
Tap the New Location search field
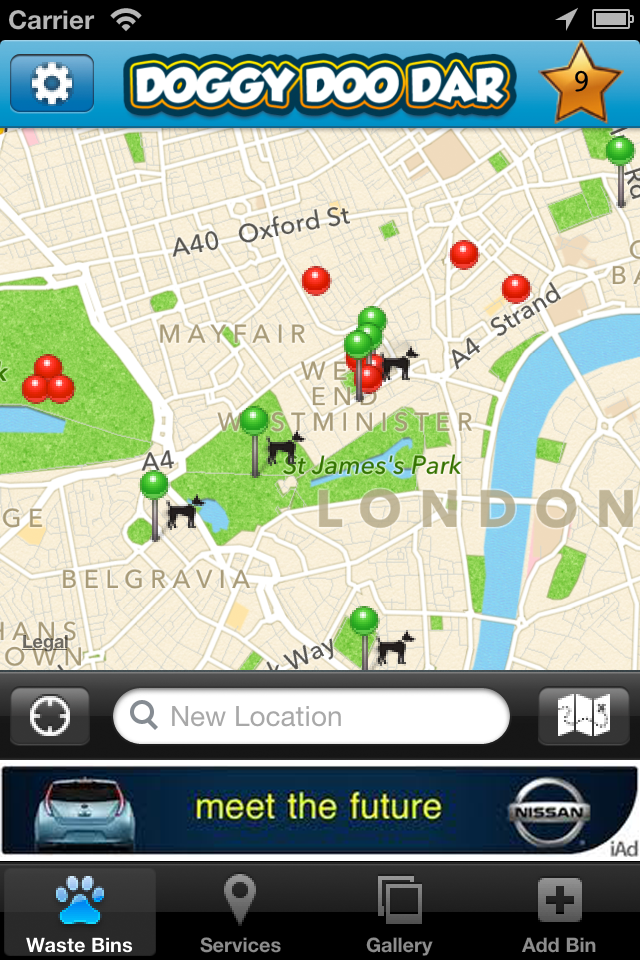click(312, 716)
